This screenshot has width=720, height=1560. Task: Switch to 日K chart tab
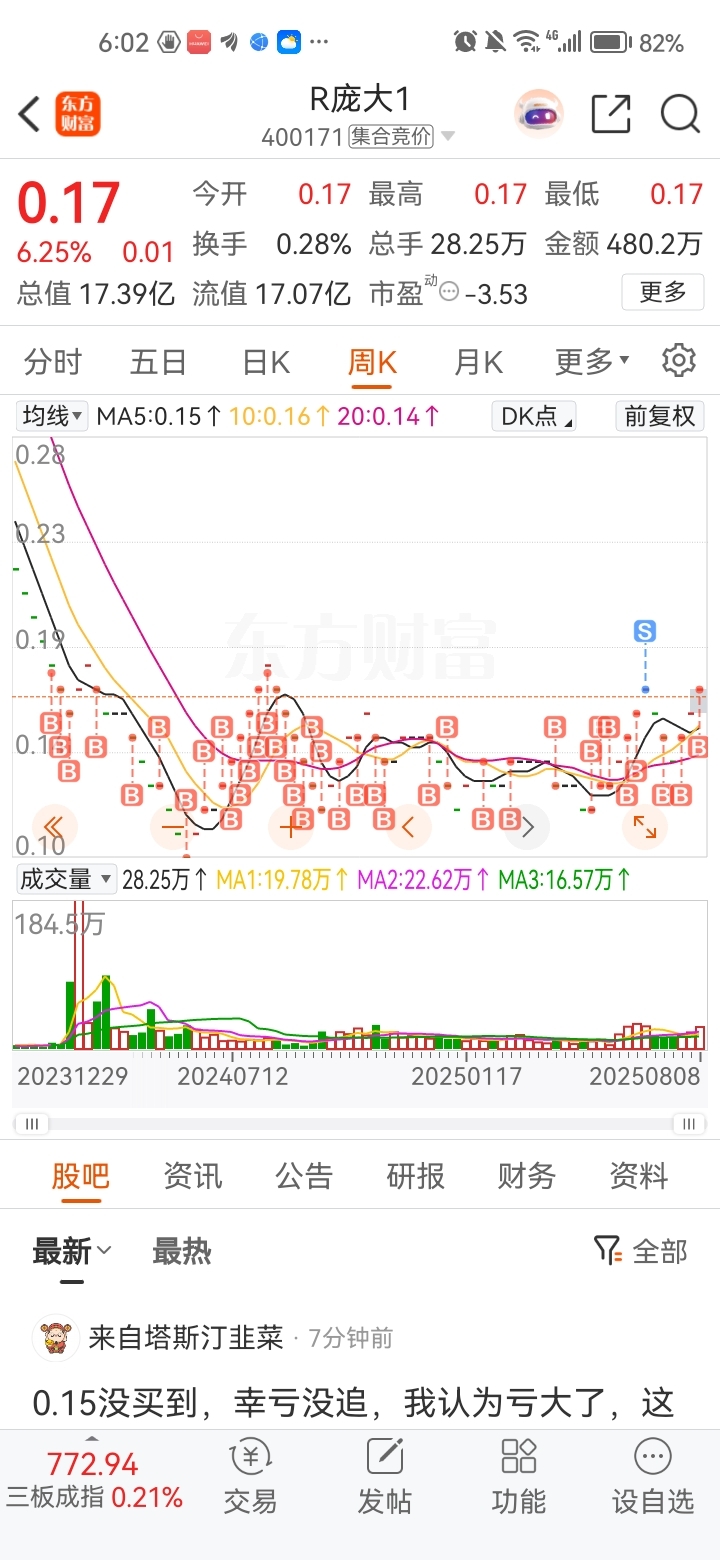[266, 361]
